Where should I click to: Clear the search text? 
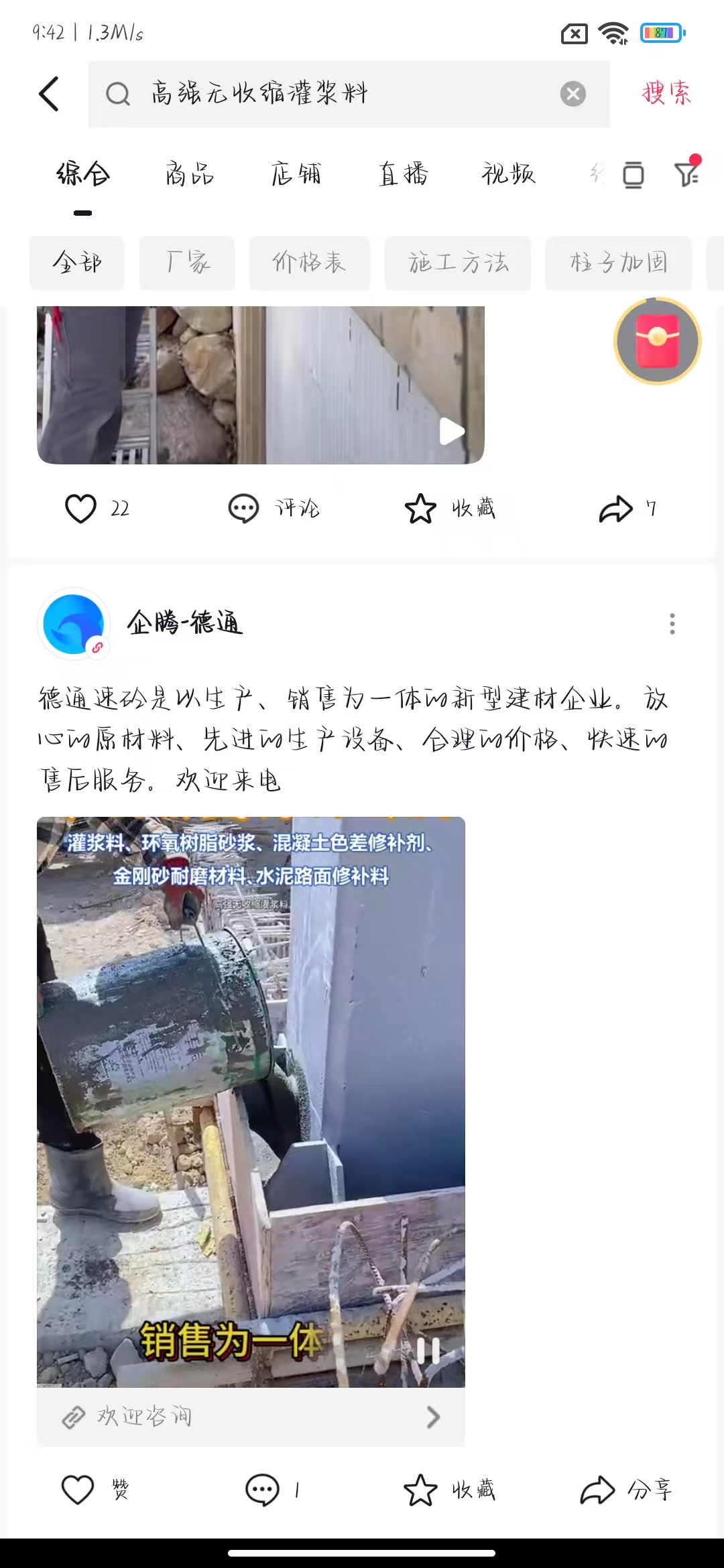point(572,94)
